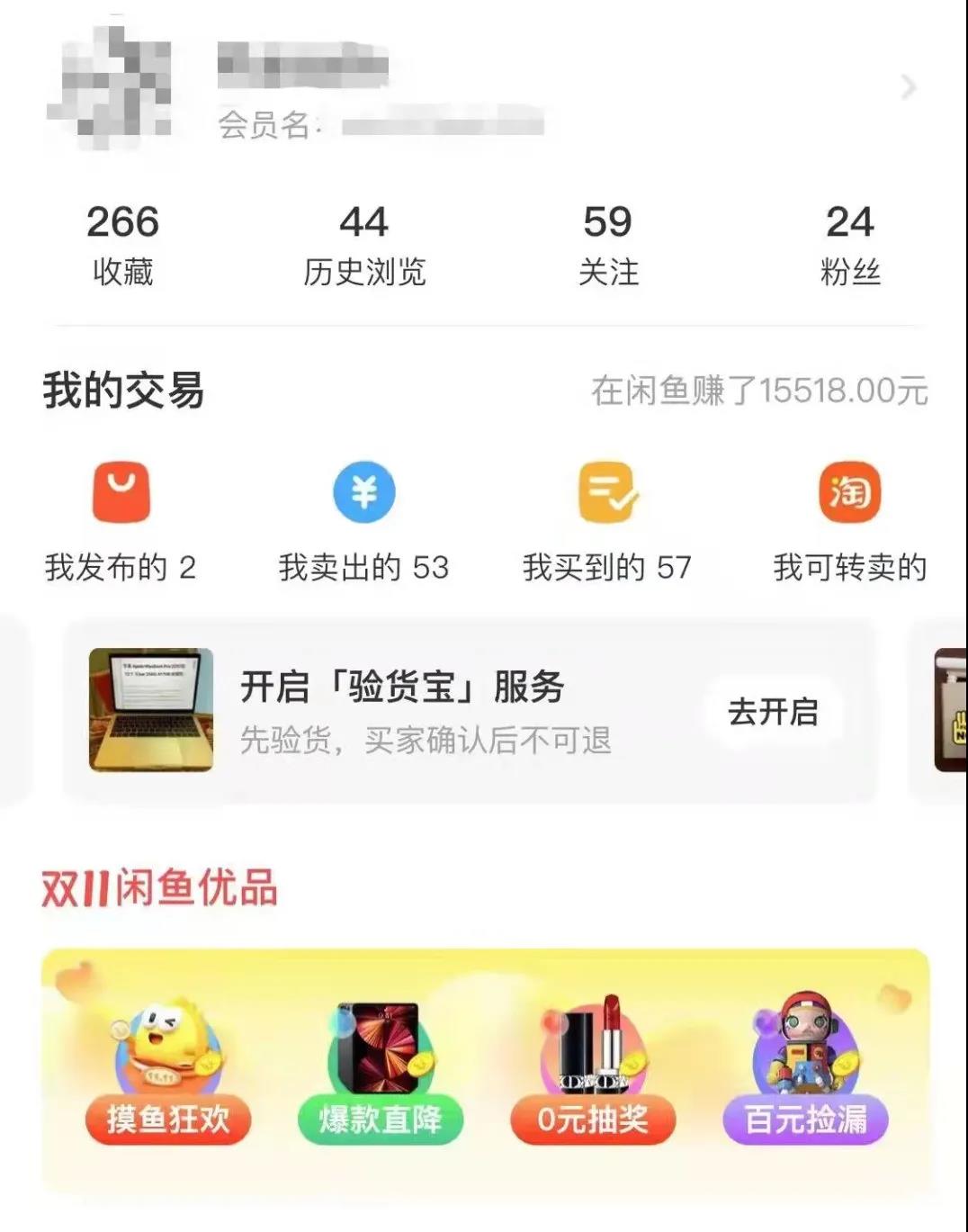Tap 去开启 to enable 验货宝 service

click(774, 711)
